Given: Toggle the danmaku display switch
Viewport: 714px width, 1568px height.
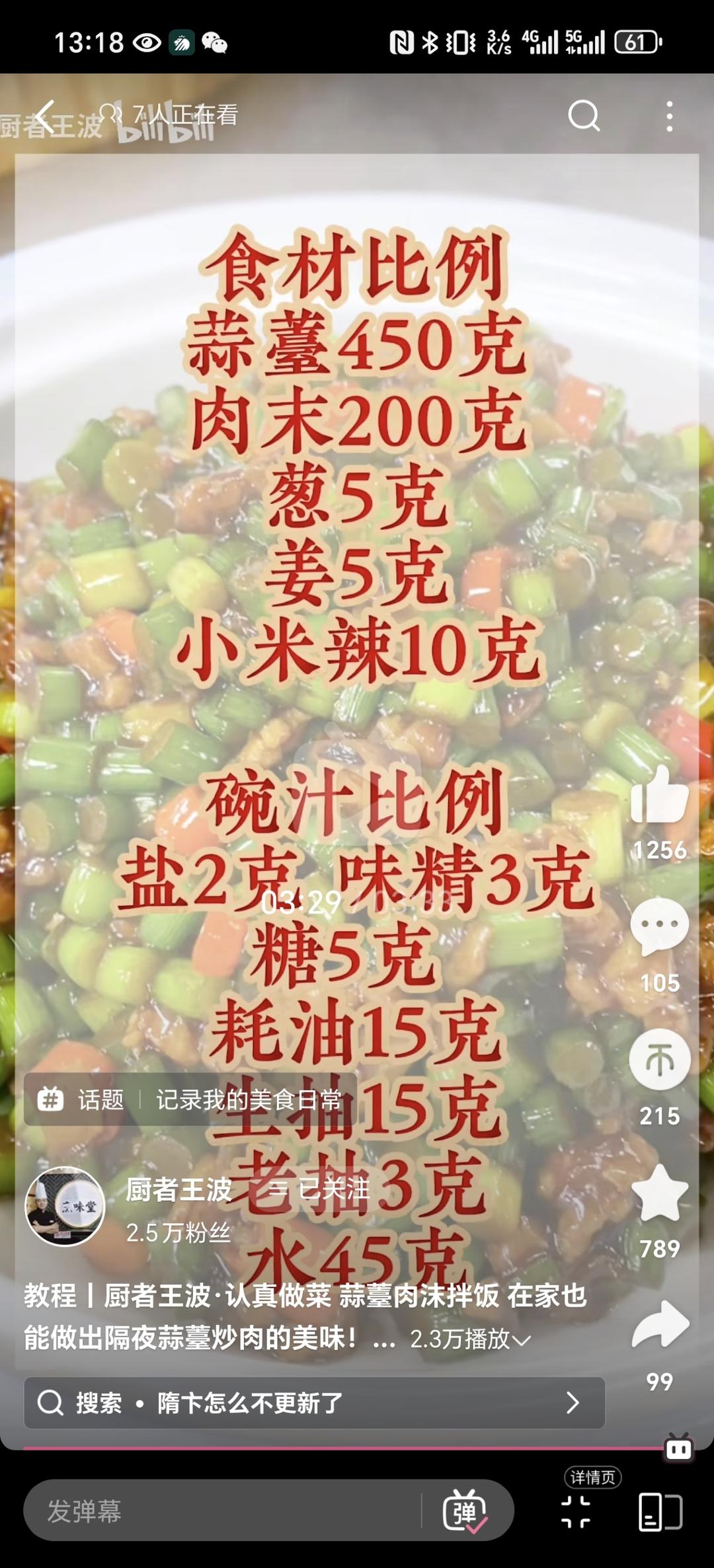Looking at the screenshot, I should [465, 1511].
